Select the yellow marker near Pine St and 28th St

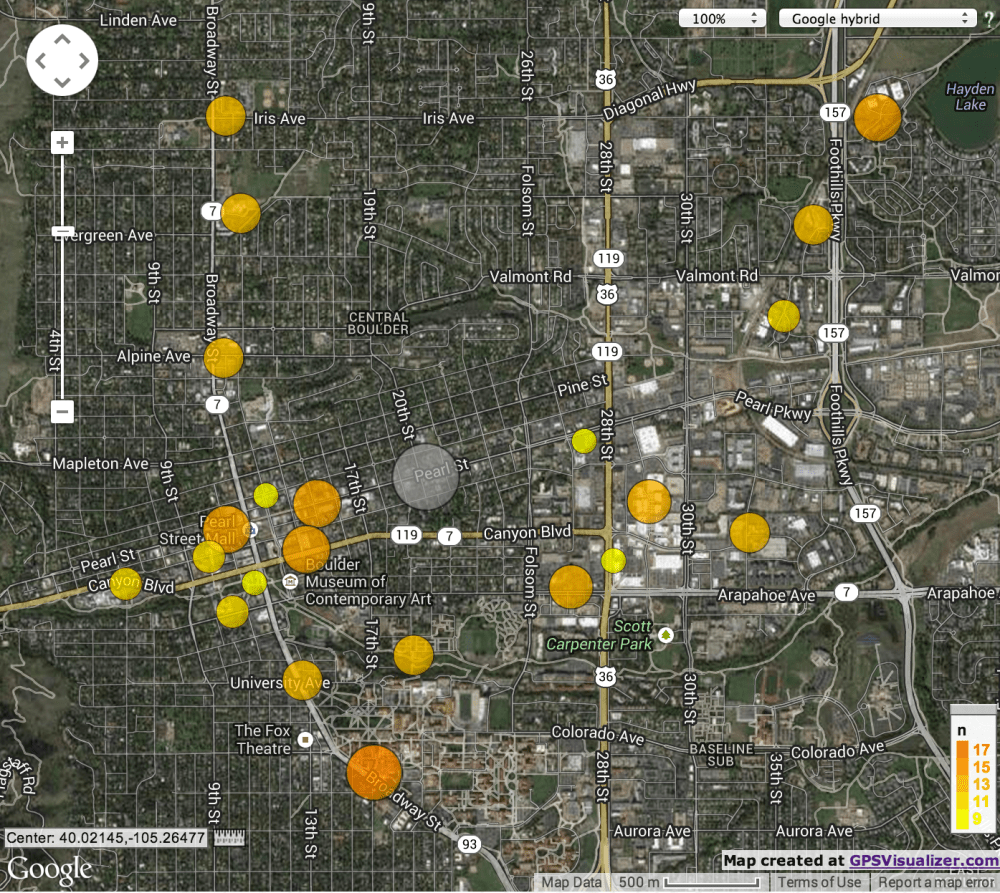[584, 441]
